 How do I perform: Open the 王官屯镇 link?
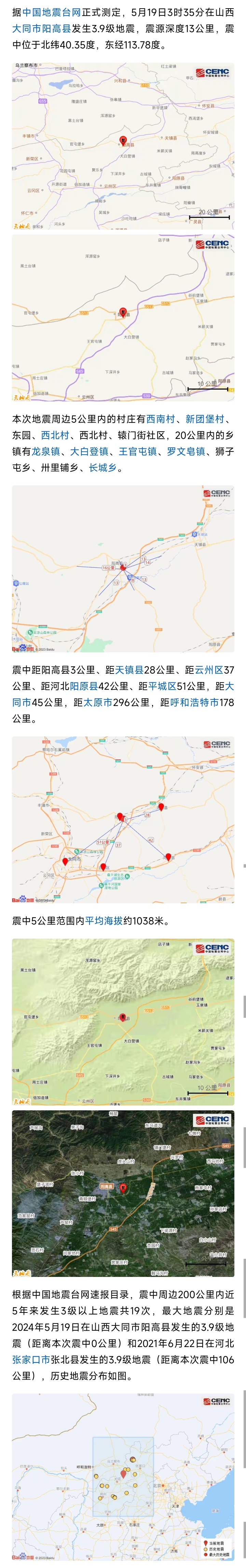[x=137, y=451]
